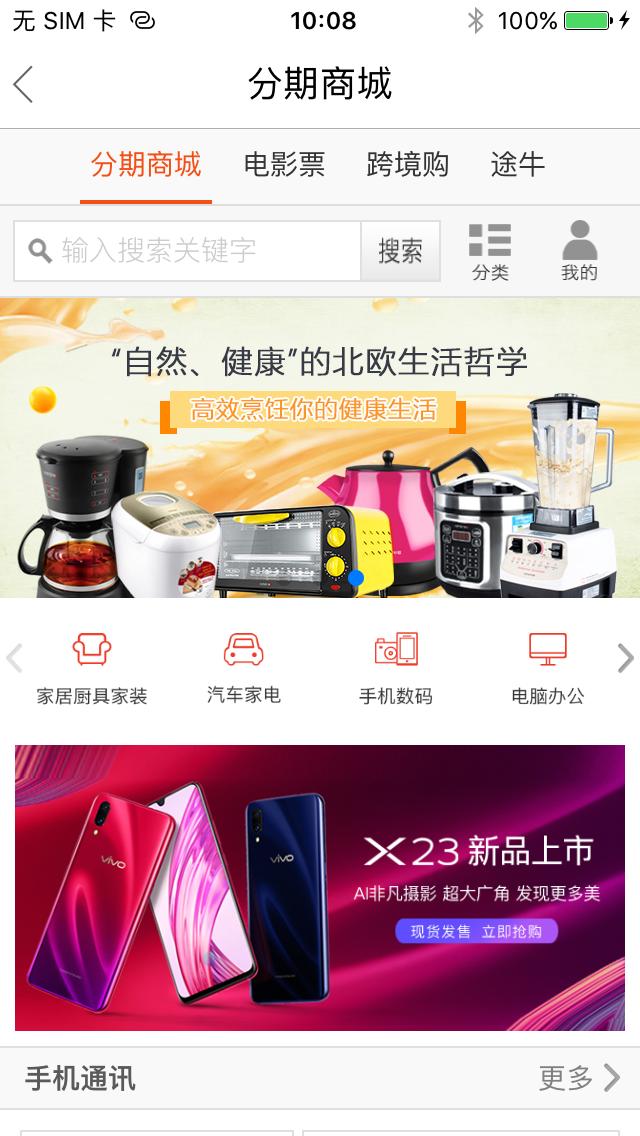Tap the 搜索 button
This screenshot has width=640, height=1136.
click(x=400, y=251)
